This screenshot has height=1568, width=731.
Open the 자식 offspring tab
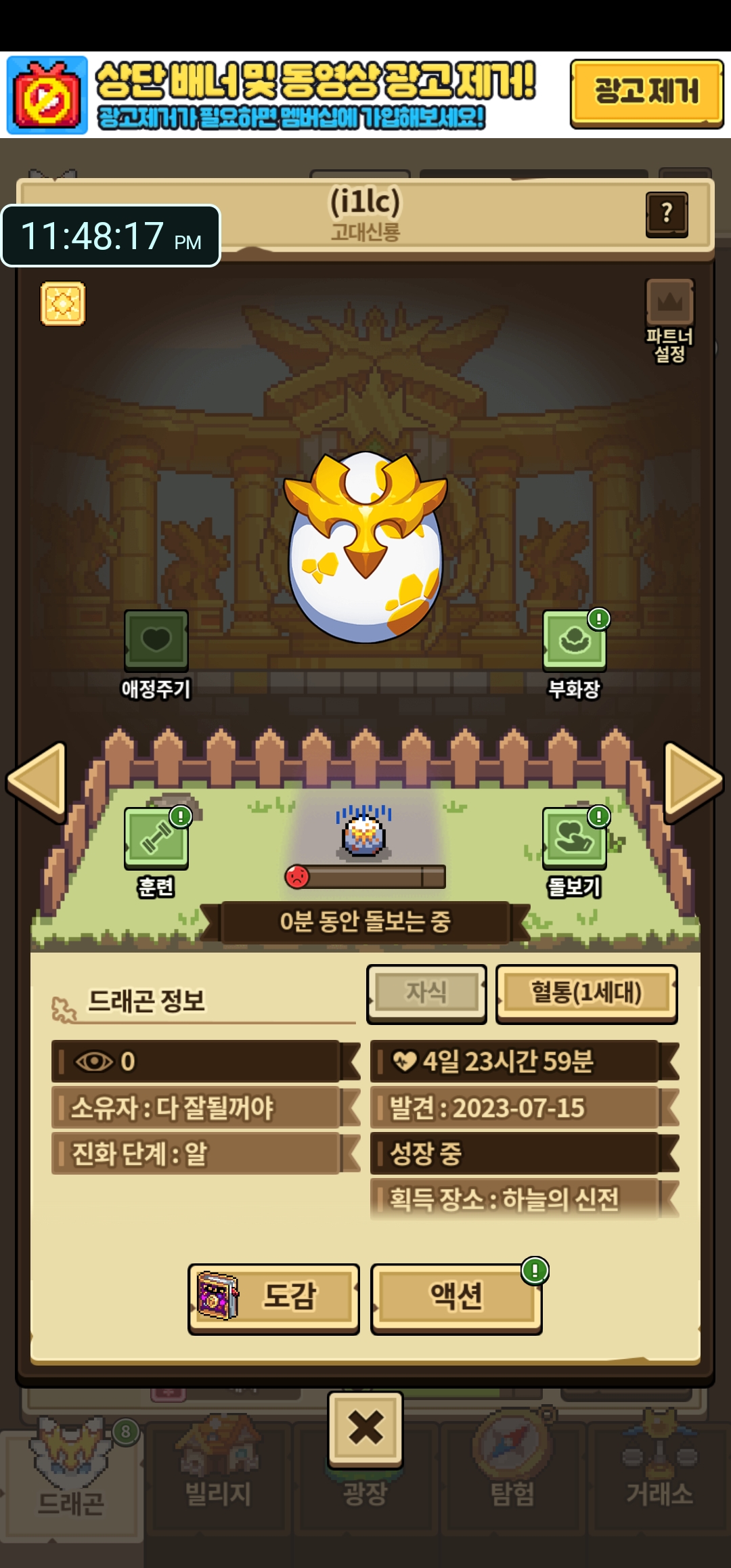426,993
